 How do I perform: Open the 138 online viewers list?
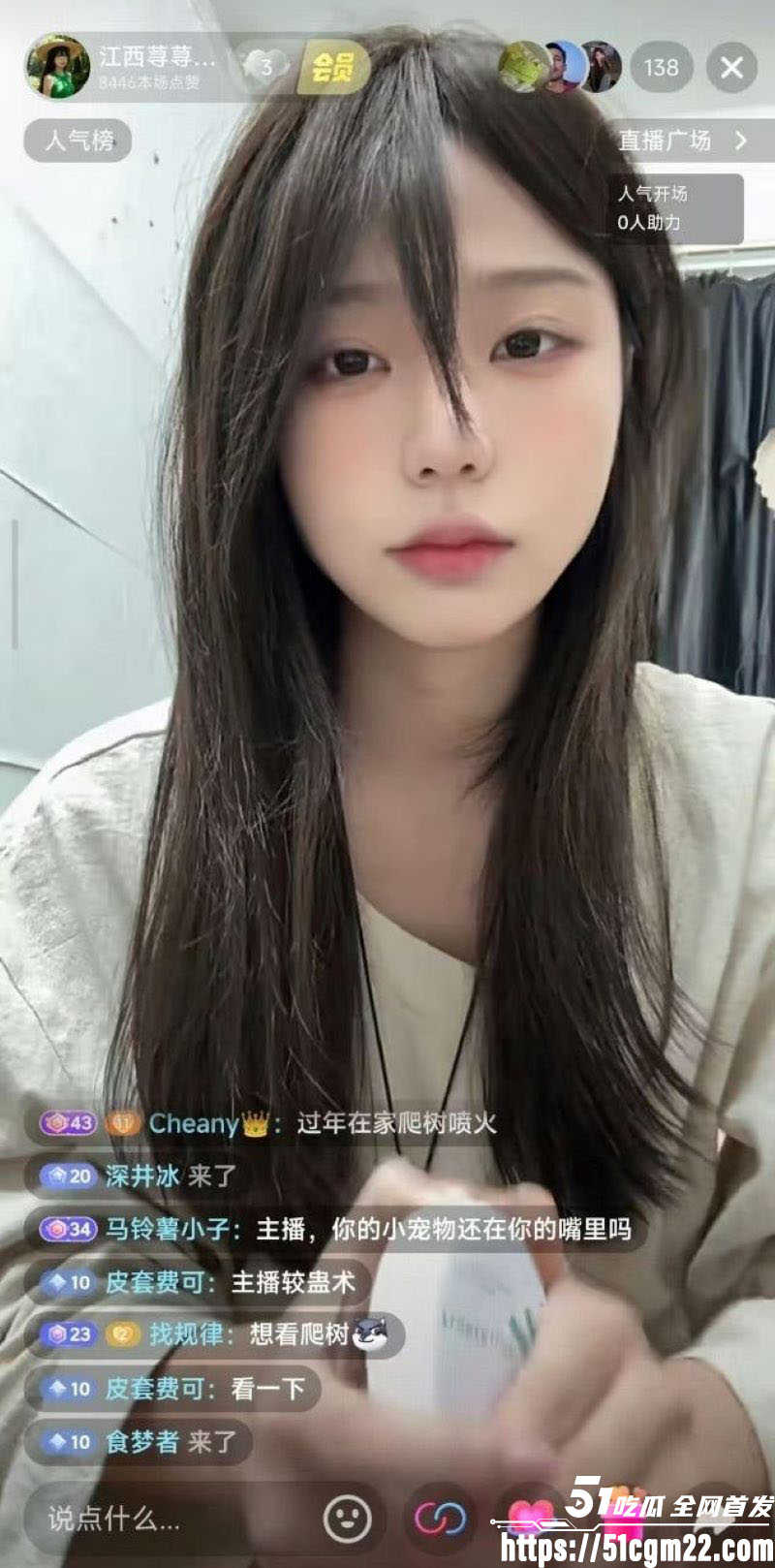pyautogui.click(x=662, y=68)
